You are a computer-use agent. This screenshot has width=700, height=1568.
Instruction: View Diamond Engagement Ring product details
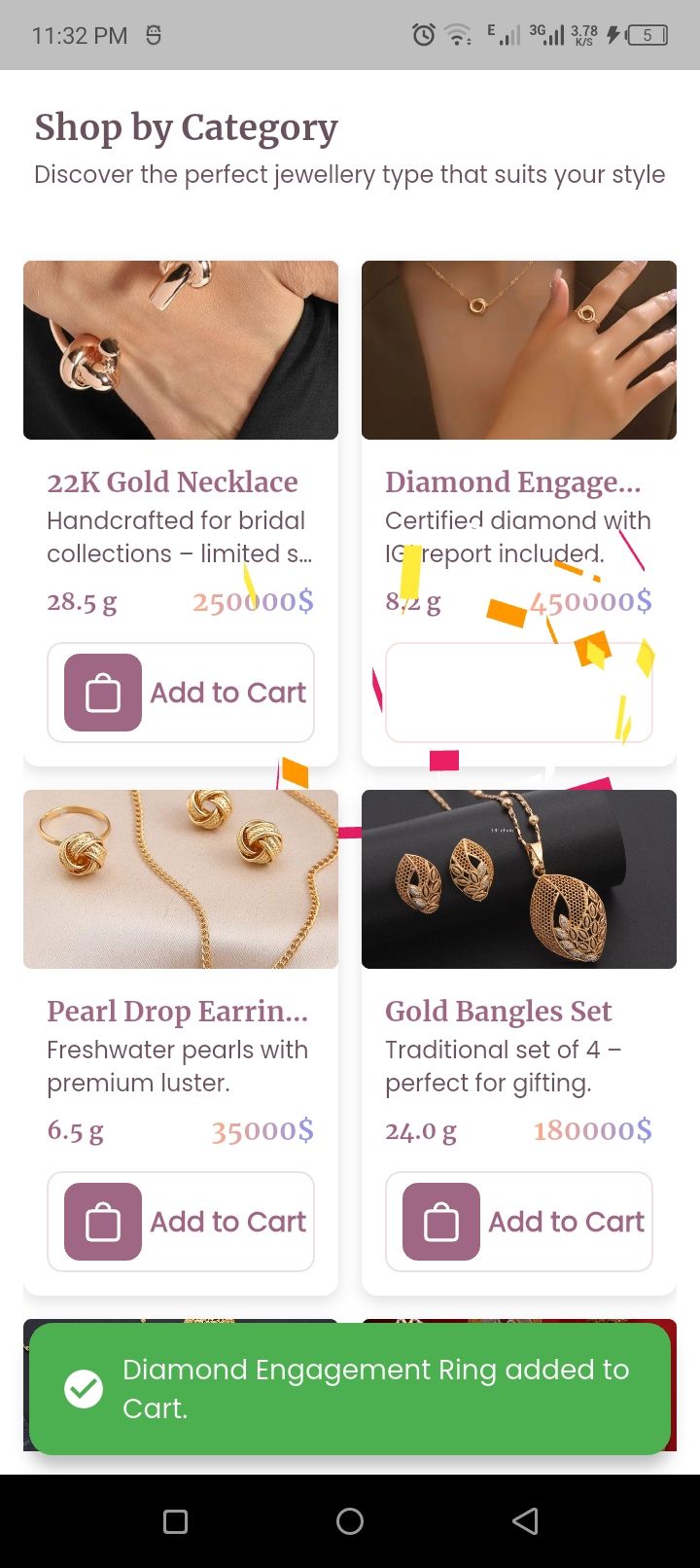[x=519, y=350]
